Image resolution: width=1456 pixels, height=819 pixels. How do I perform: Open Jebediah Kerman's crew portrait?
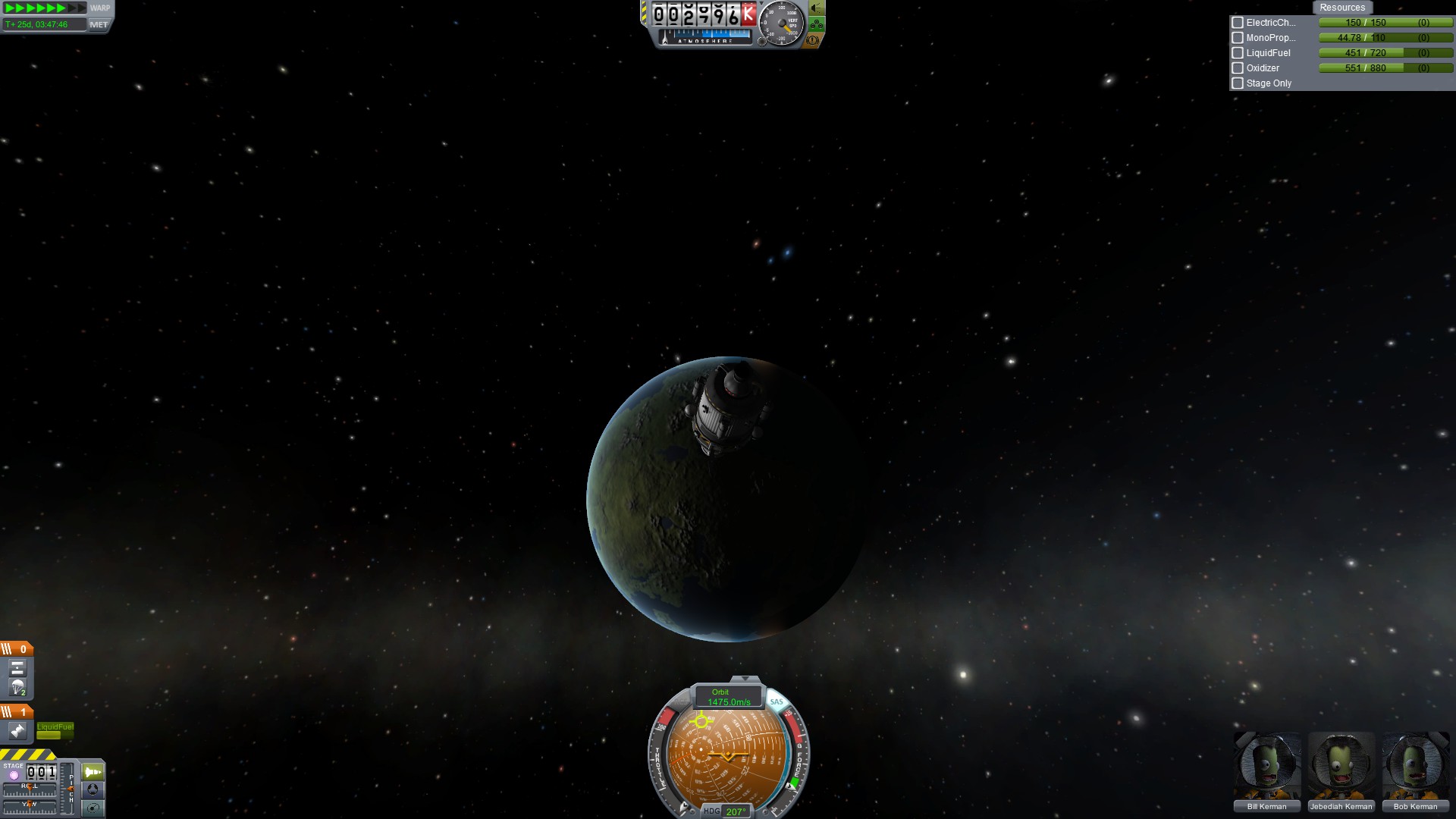[1341, 766]
